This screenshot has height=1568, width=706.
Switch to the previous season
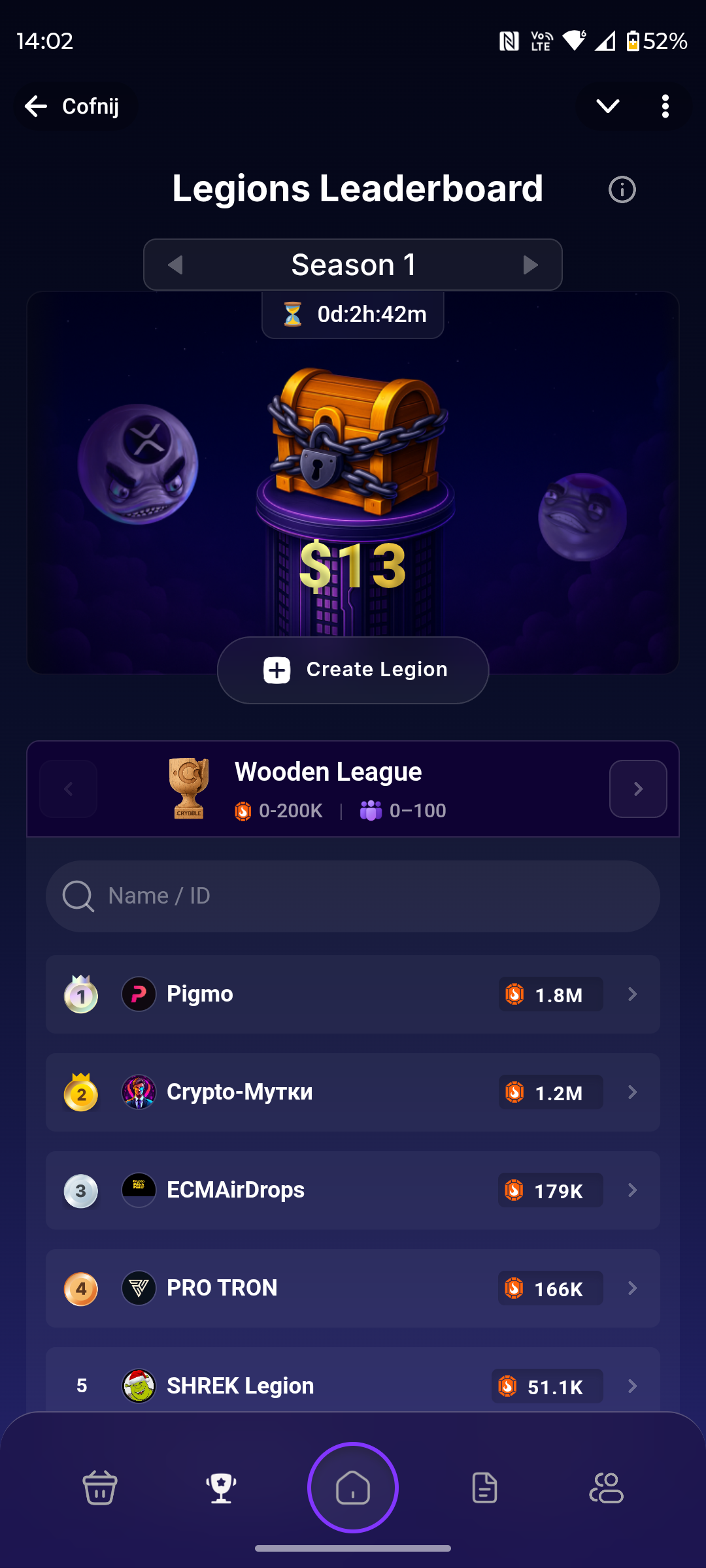pos(175,265)
